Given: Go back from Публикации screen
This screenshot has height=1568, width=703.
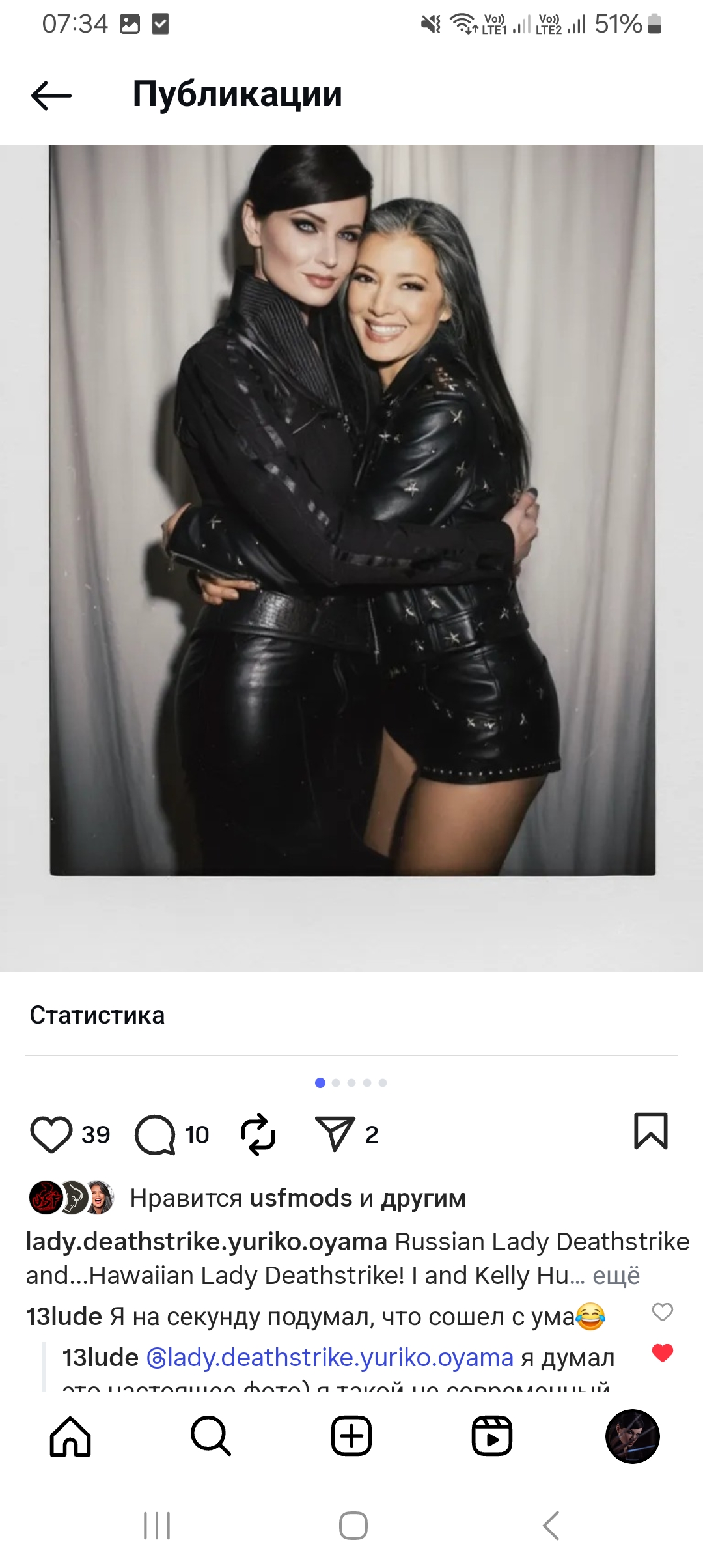Looking at the screenshot, I should 51,96.
